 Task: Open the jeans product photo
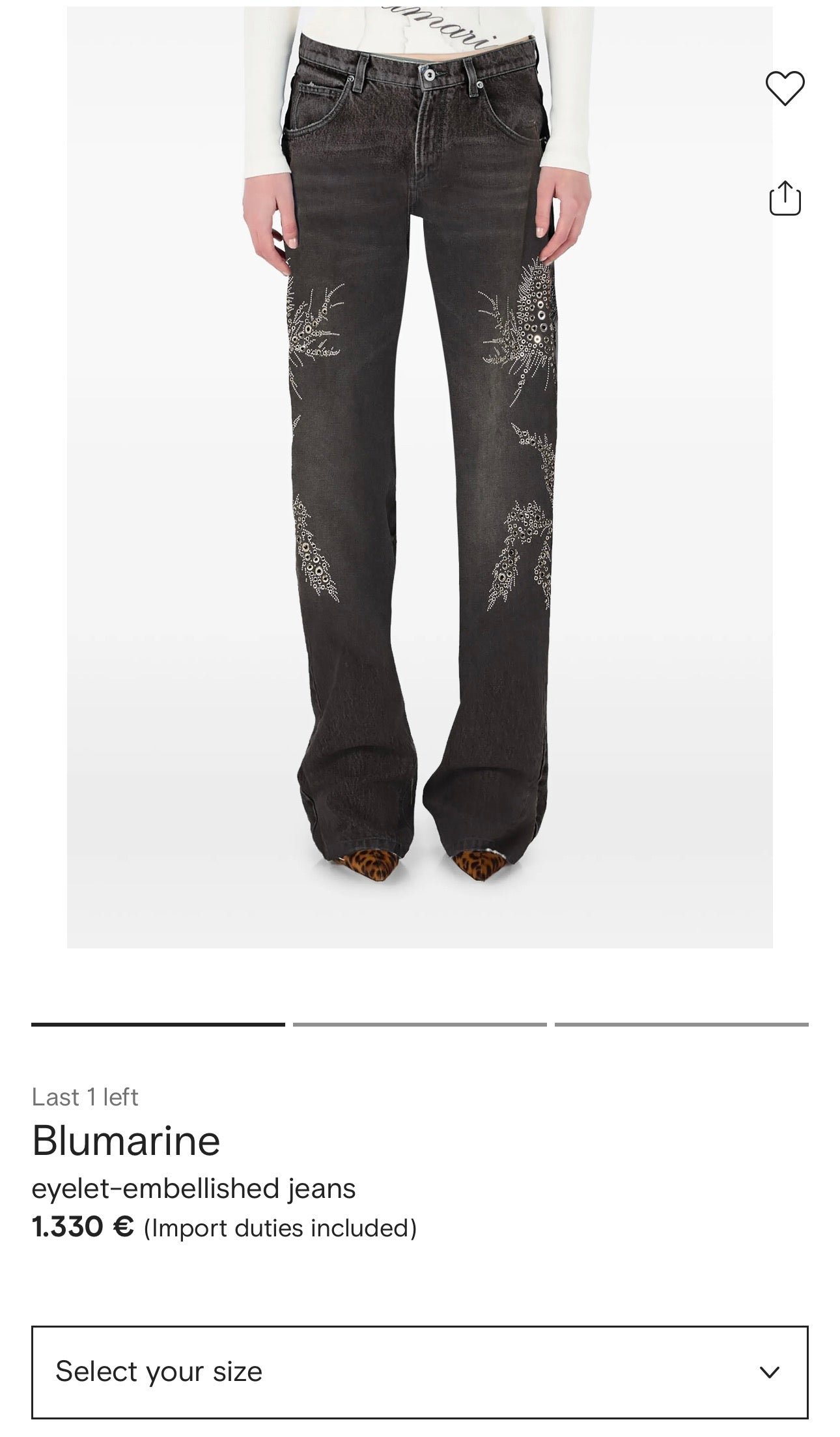[x=419, y=477]
